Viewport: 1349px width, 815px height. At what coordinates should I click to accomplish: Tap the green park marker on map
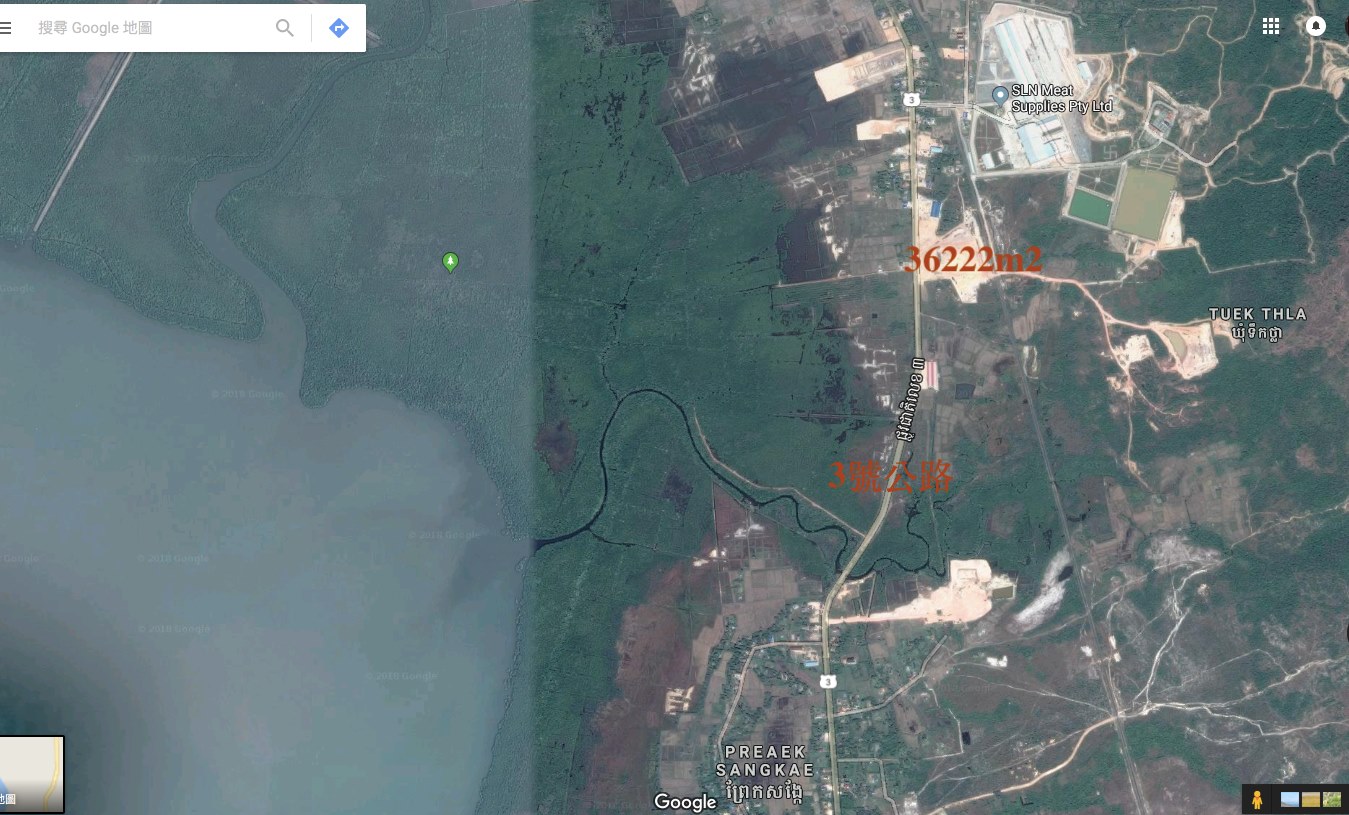click(x=451, y=262)
